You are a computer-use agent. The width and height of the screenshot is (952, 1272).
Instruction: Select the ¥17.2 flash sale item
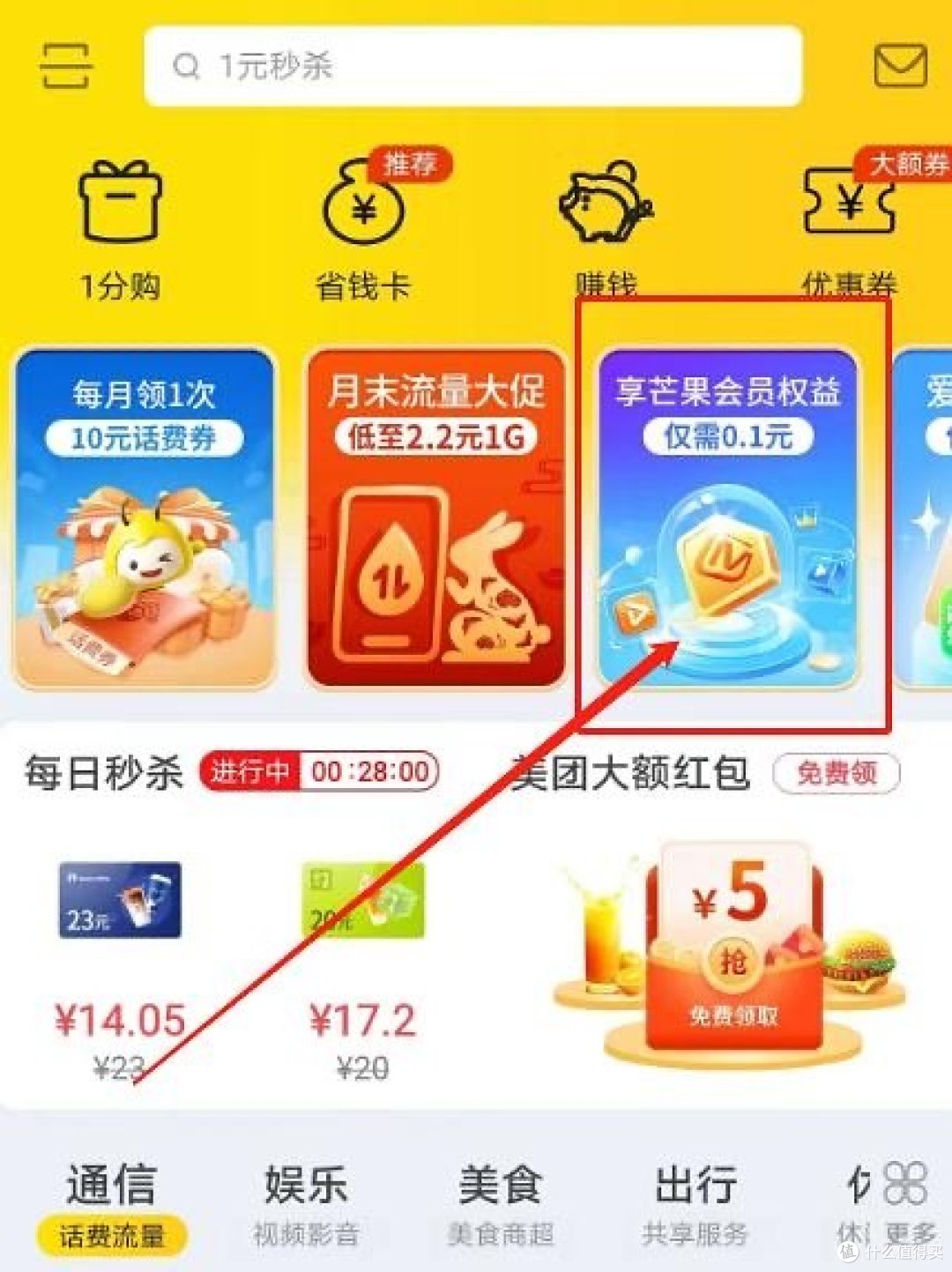(362, 961)
